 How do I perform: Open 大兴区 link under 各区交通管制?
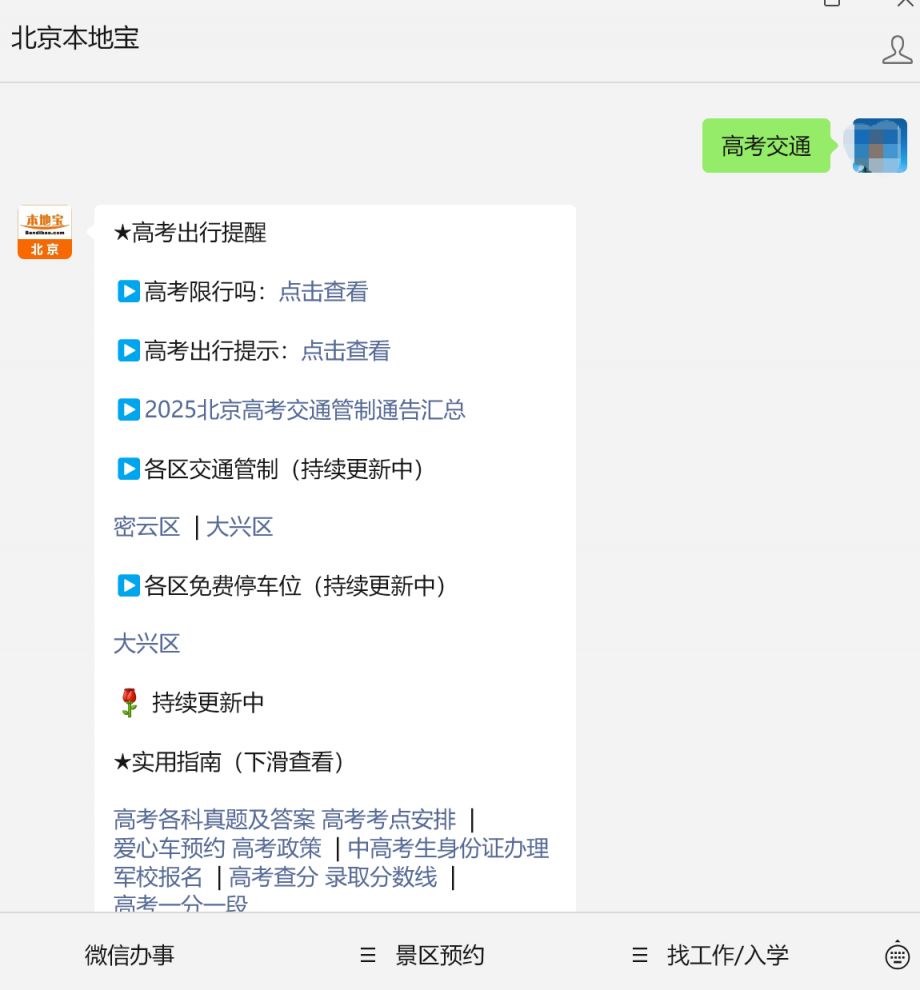(x=240, y=527)
